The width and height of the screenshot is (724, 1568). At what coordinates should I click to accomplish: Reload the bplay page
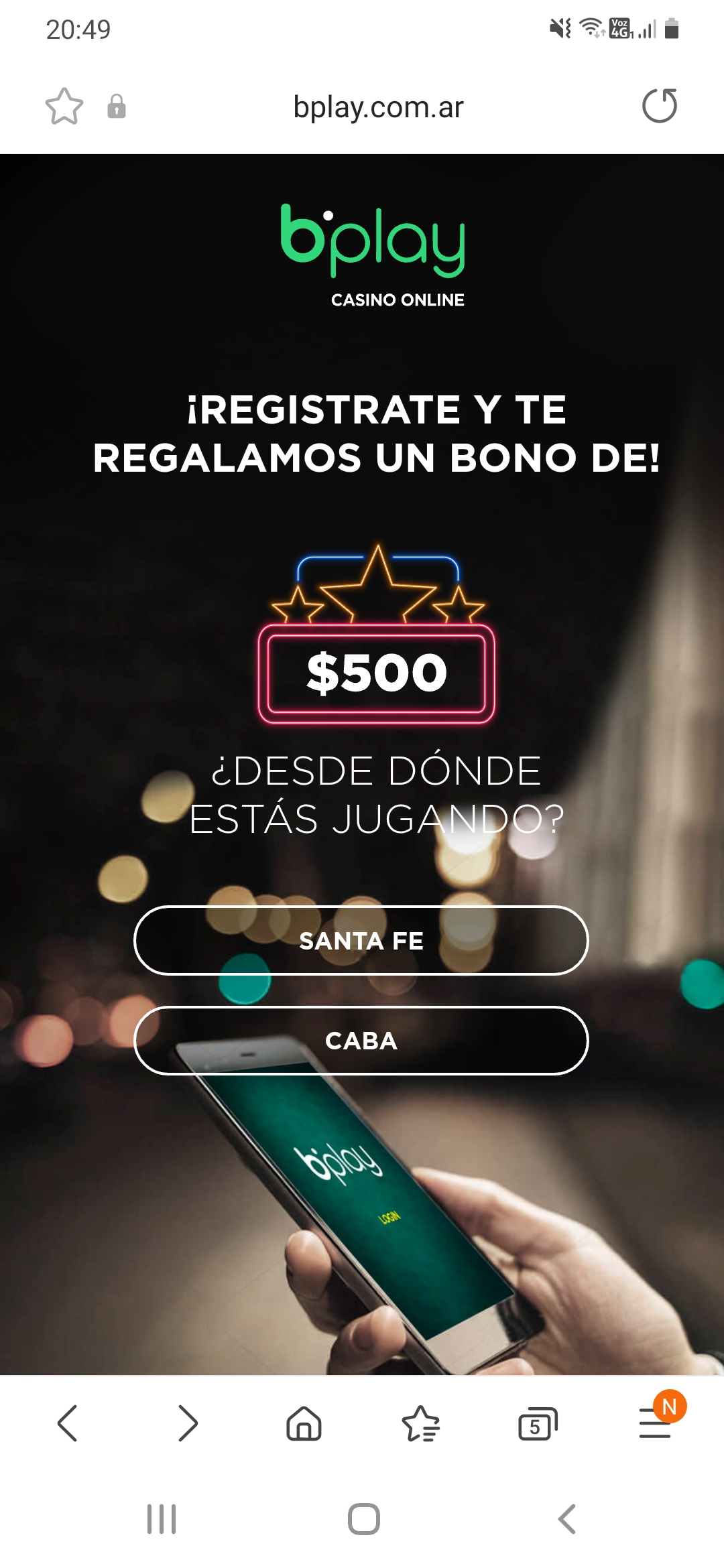tap(660, 106)
